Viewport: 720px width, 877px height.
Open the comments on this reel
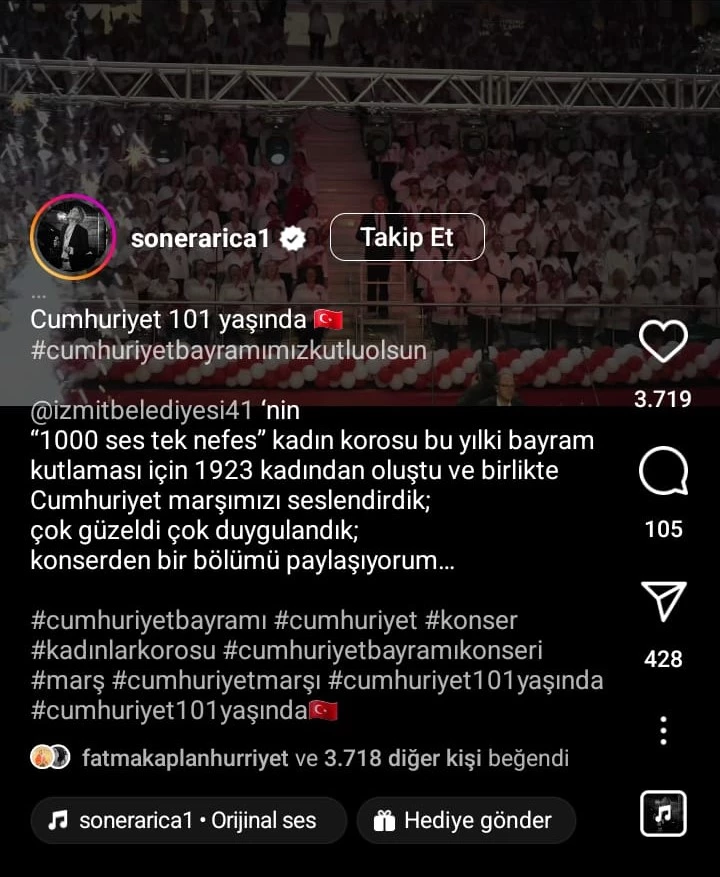pyautogui.click(x=663, y=473)
